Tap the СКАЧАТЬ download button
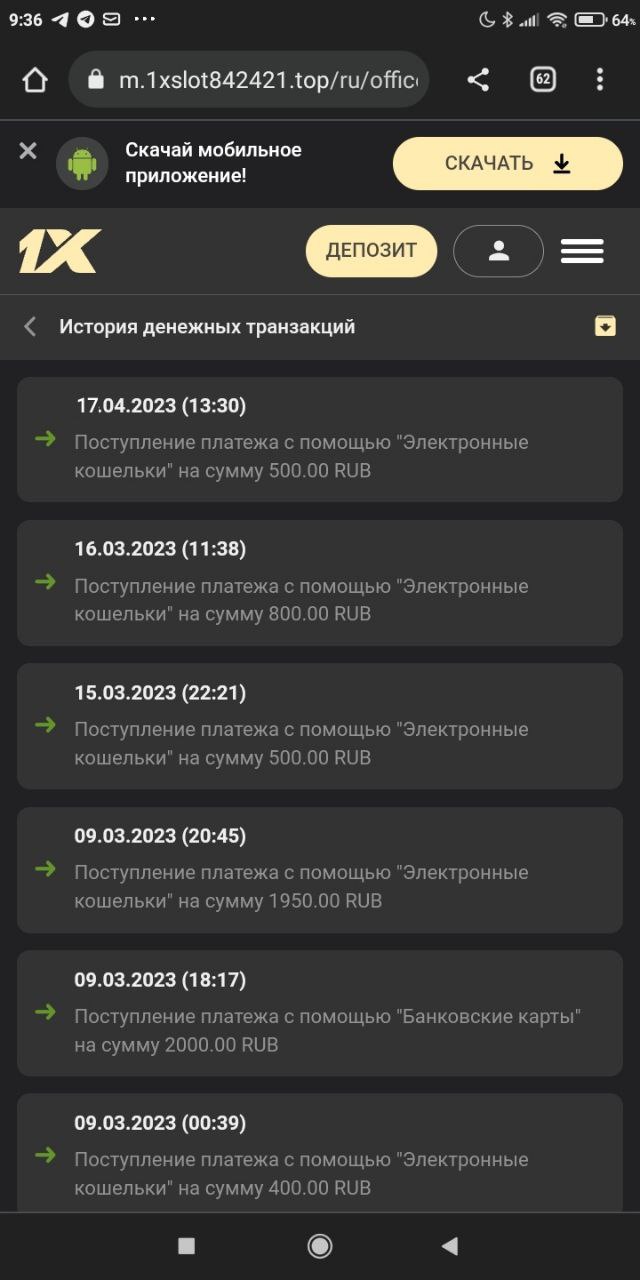Image resolution: width=640 pixels, height=1280 pixels. (x=507, y=164)
